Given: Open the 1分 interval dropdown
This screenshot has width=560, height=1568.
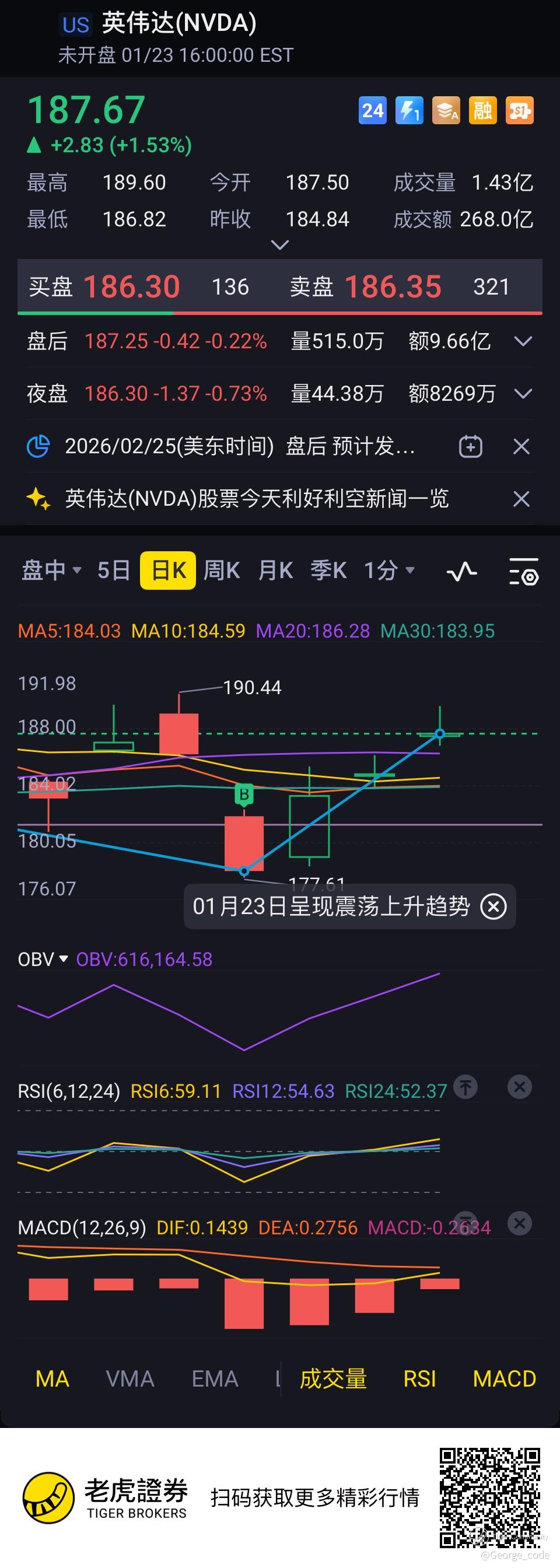Looking at the screenshot, I should [389, 570].
